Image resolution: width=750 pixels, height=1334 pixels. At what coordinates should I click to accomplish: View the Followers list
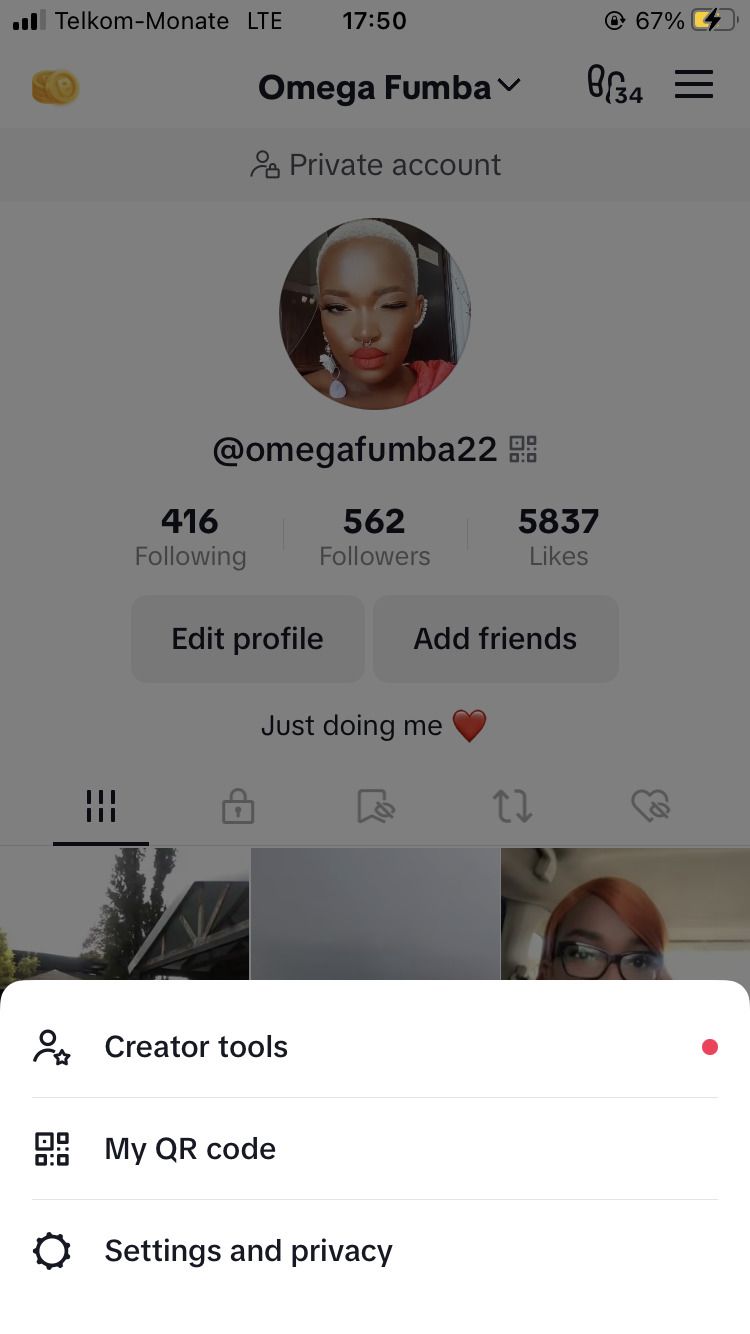pos(374,537)
